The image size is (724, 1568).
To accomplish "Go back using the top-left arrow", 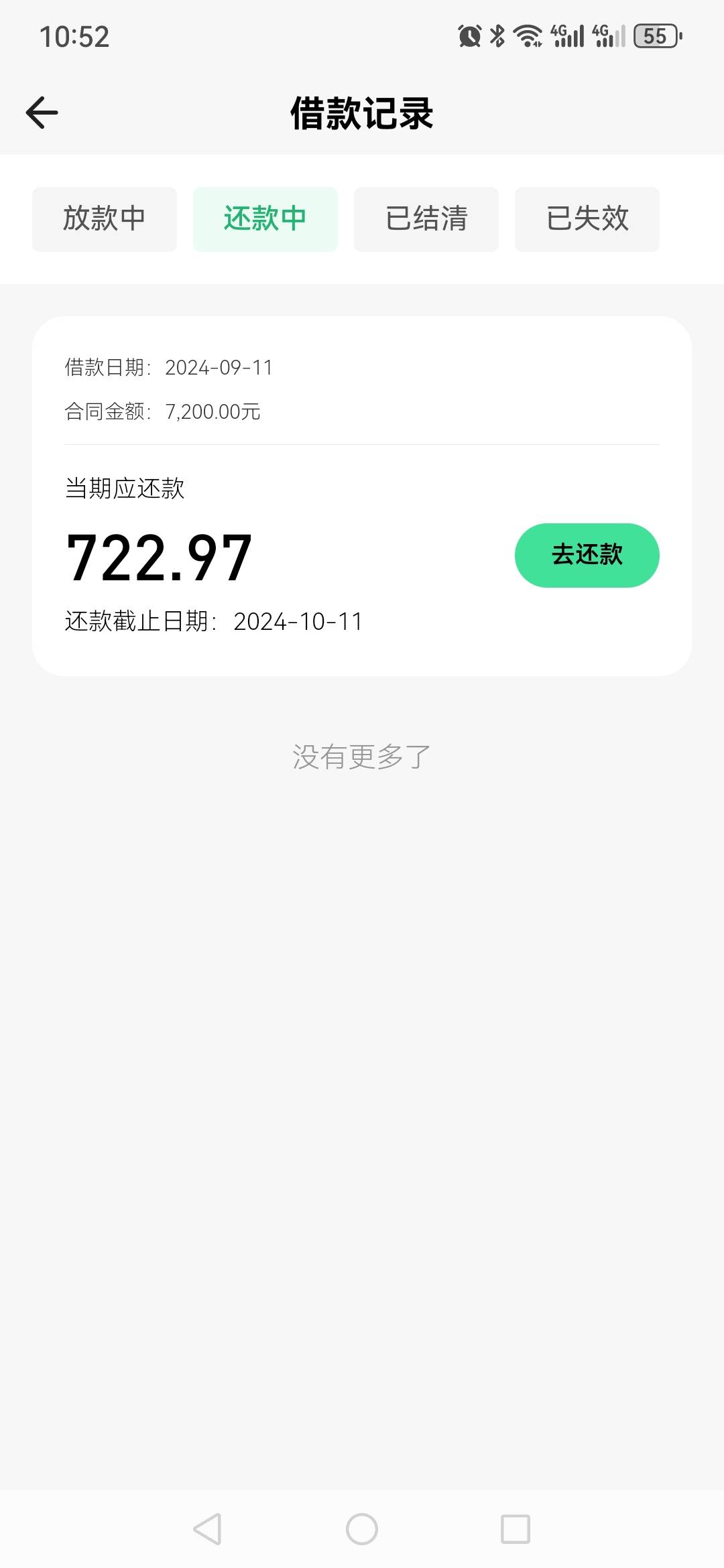I will pos(42,113).
